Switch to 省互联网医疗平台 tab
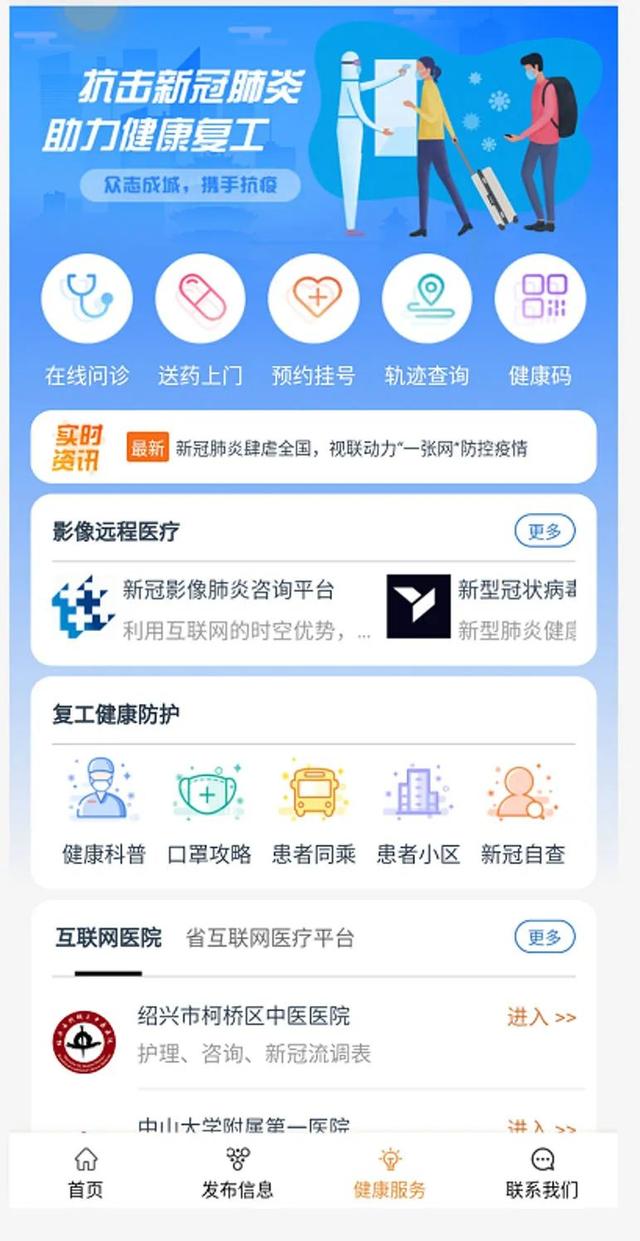Screen dimensions: 640x1241 [270, 938]
